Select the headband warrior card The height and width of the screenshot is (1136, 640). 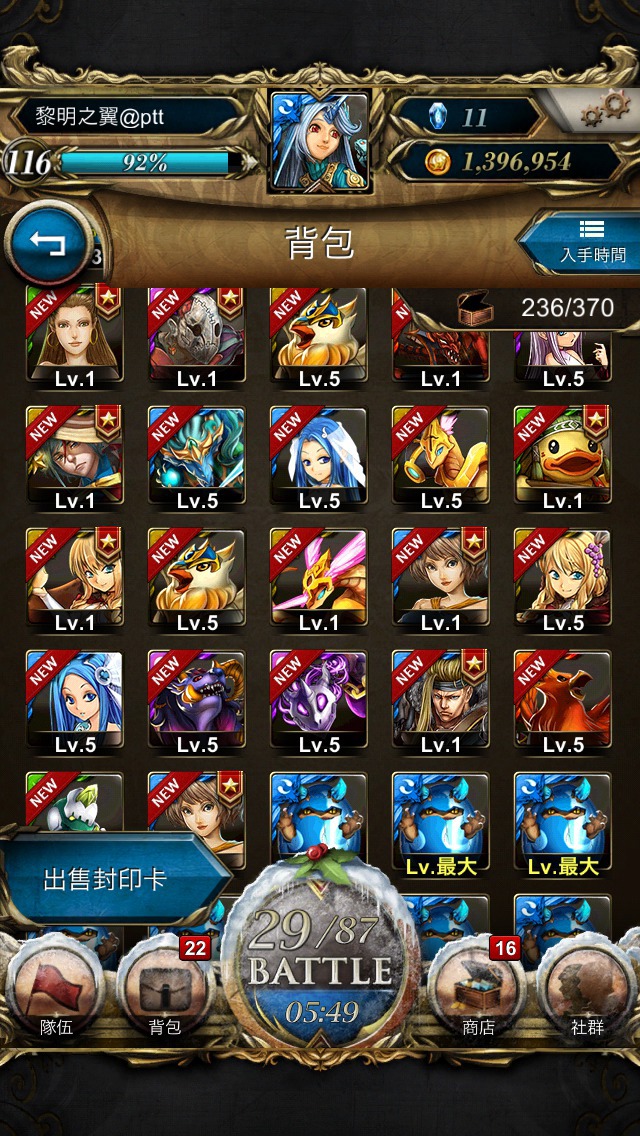(441, 700)
